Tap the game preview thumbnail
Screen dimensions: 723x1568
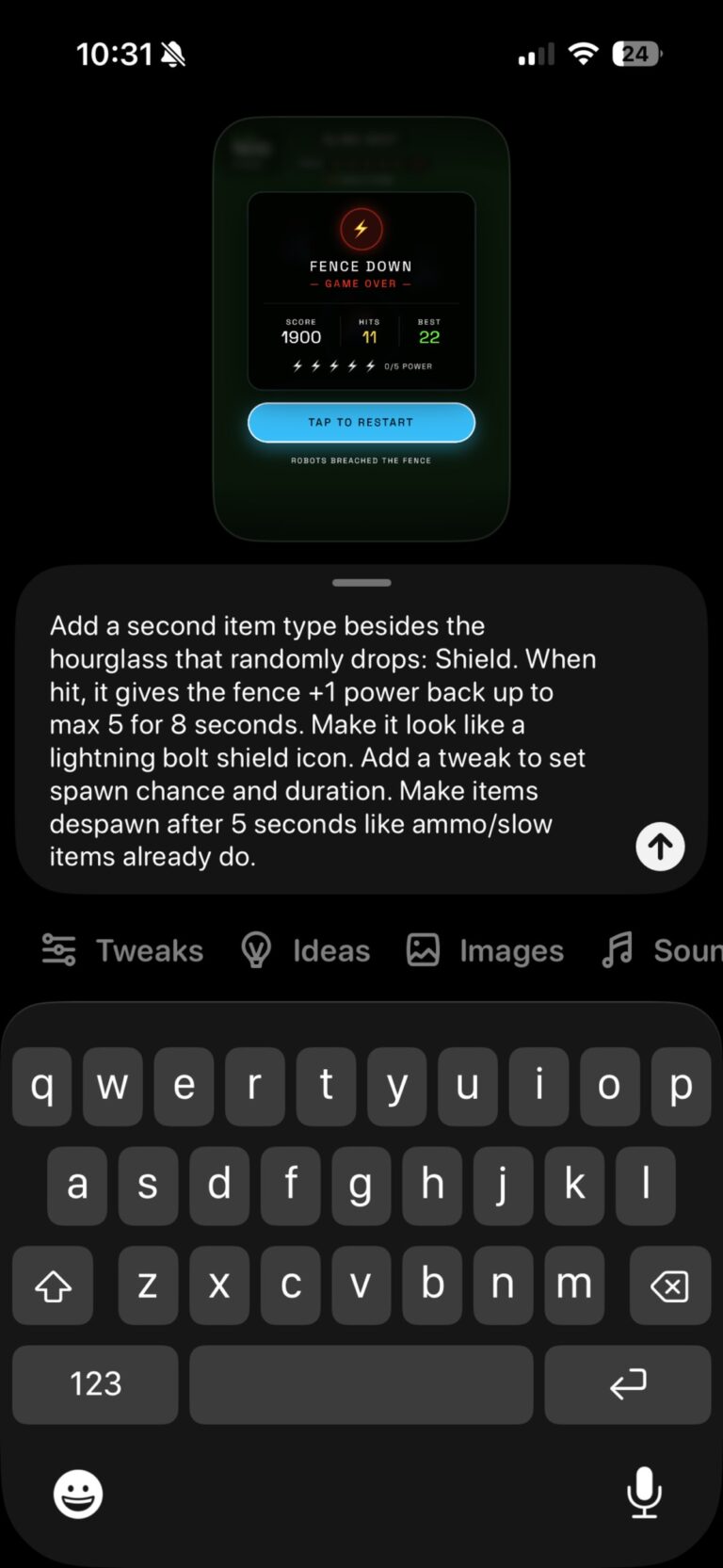(x=361, y=329)
